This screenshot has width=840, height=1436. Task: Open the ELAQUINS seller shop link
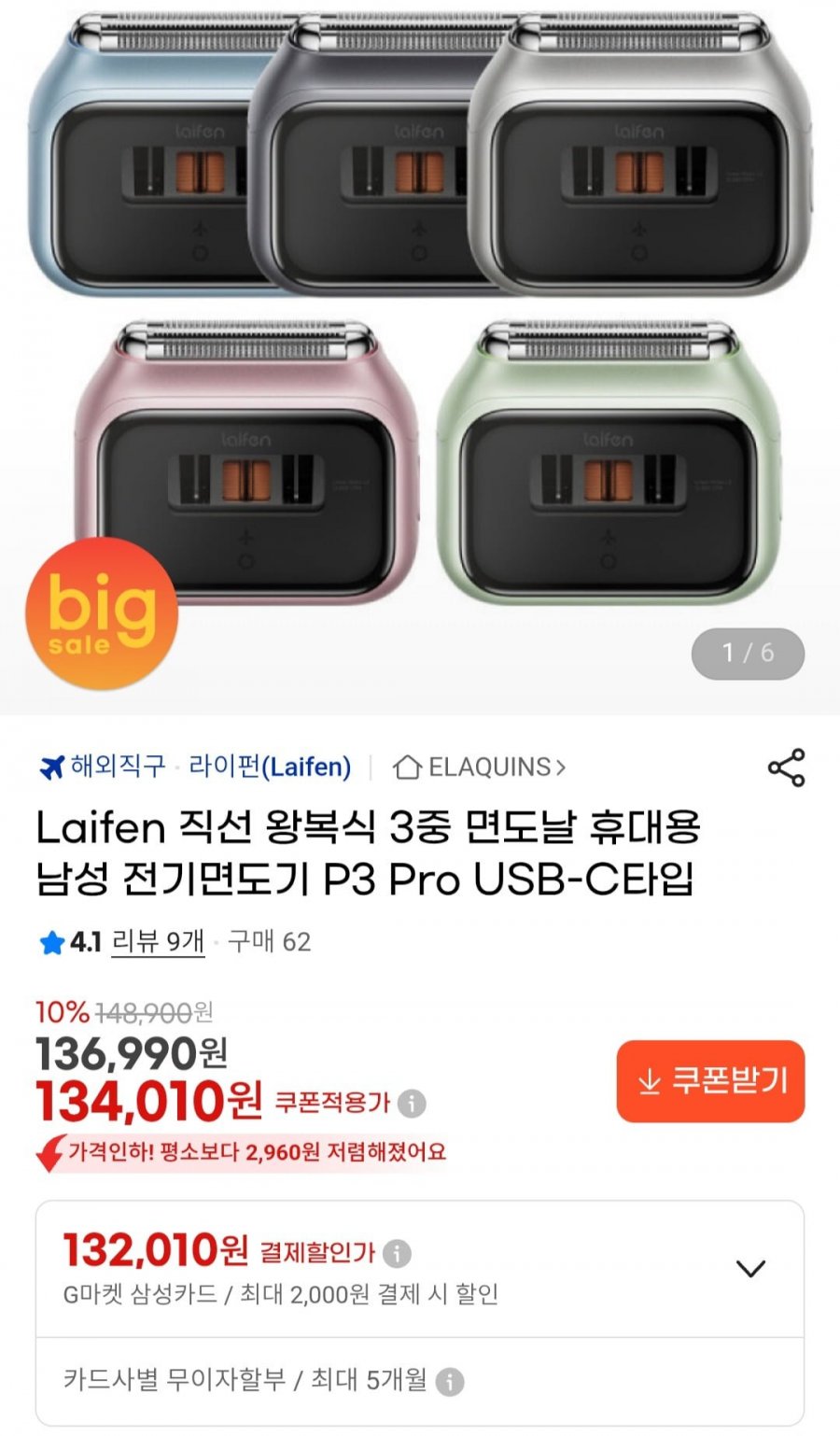(x=480, y=767)
